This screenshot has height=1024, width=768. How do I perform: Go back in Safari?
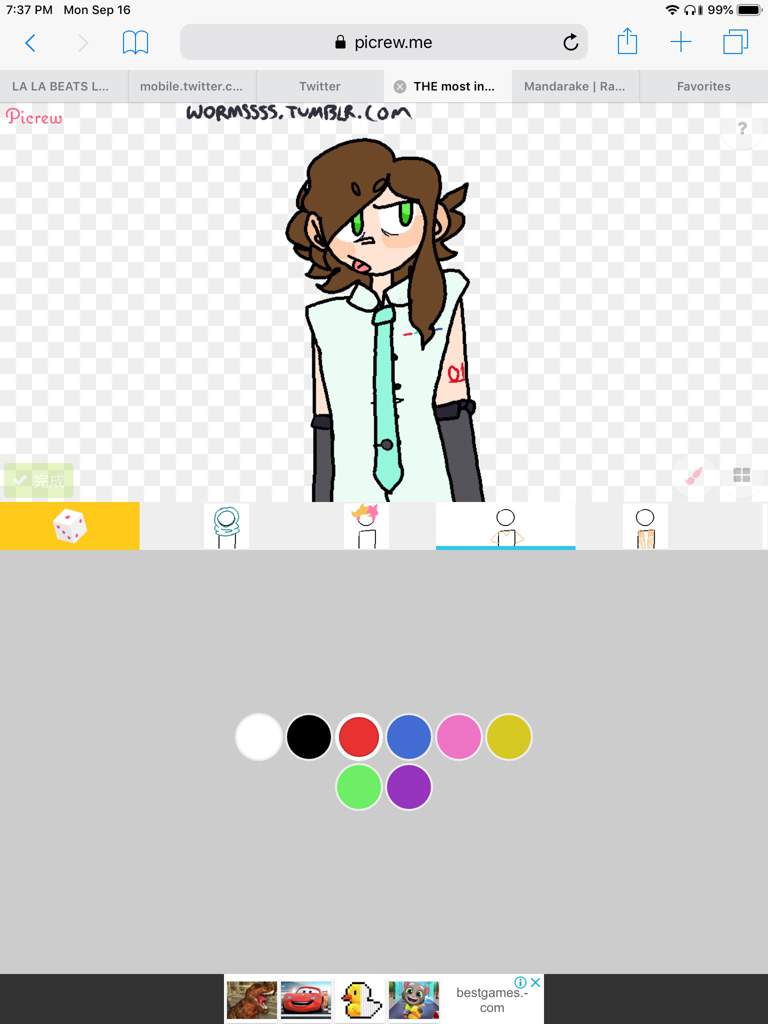30,42
